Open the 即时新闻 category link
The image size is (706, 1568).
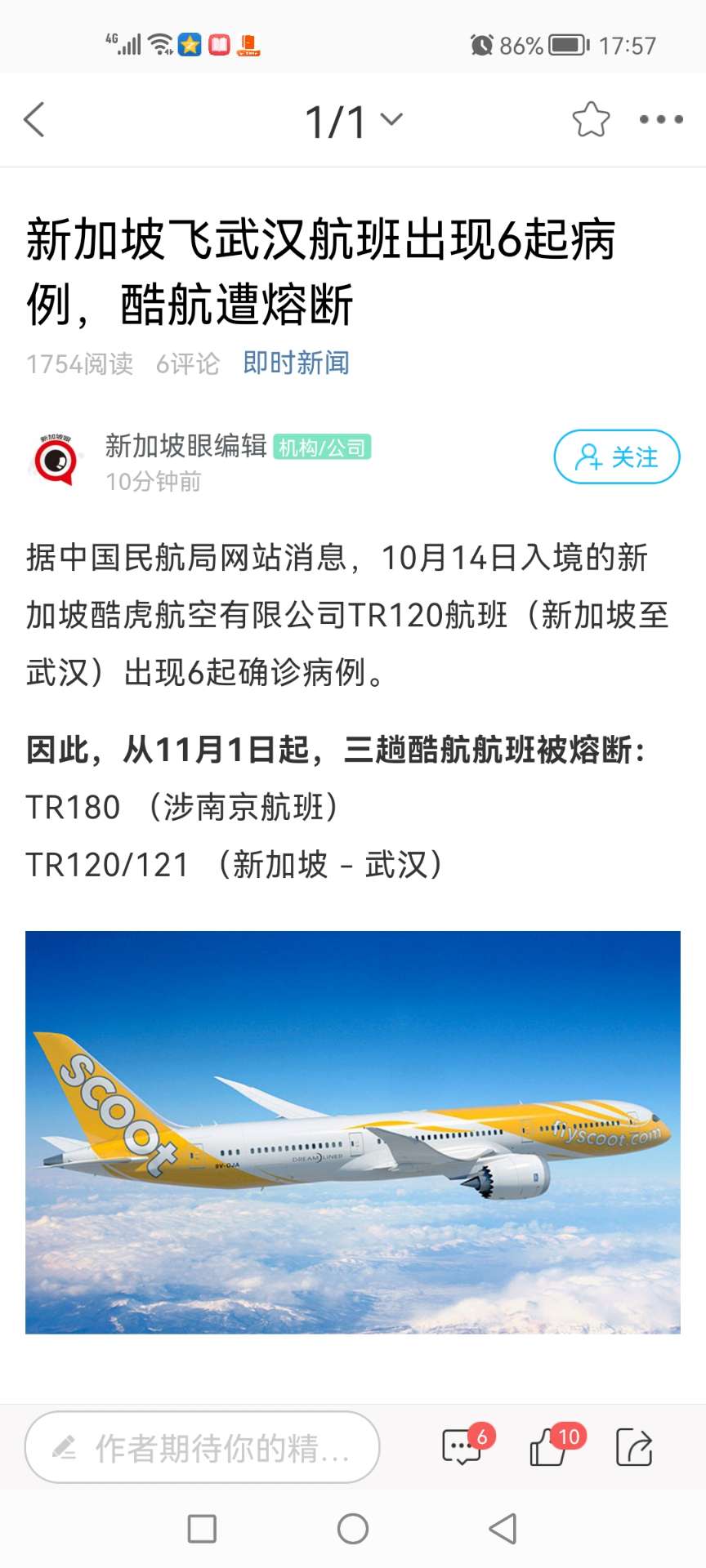296,363
